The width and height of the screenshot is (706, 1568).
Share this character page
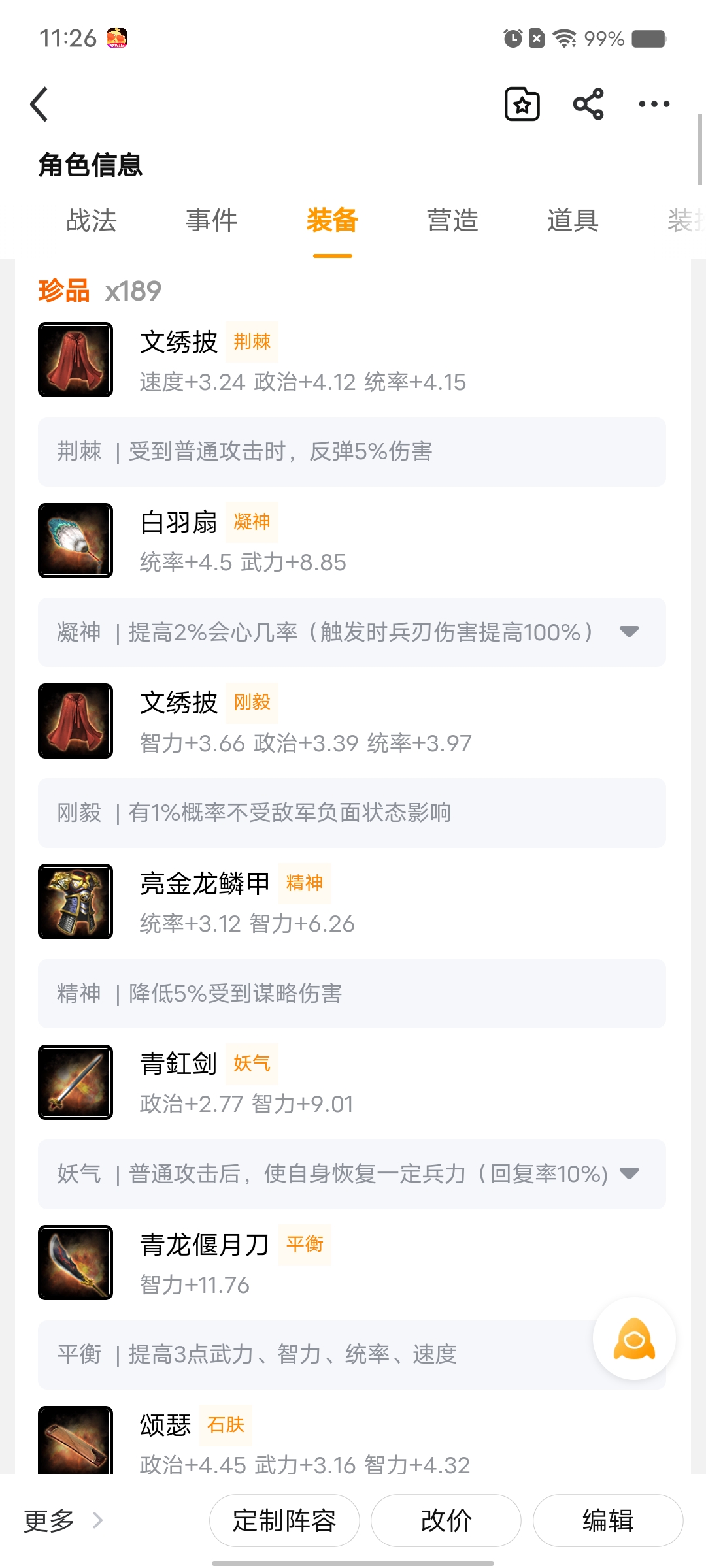coord(588,105)
